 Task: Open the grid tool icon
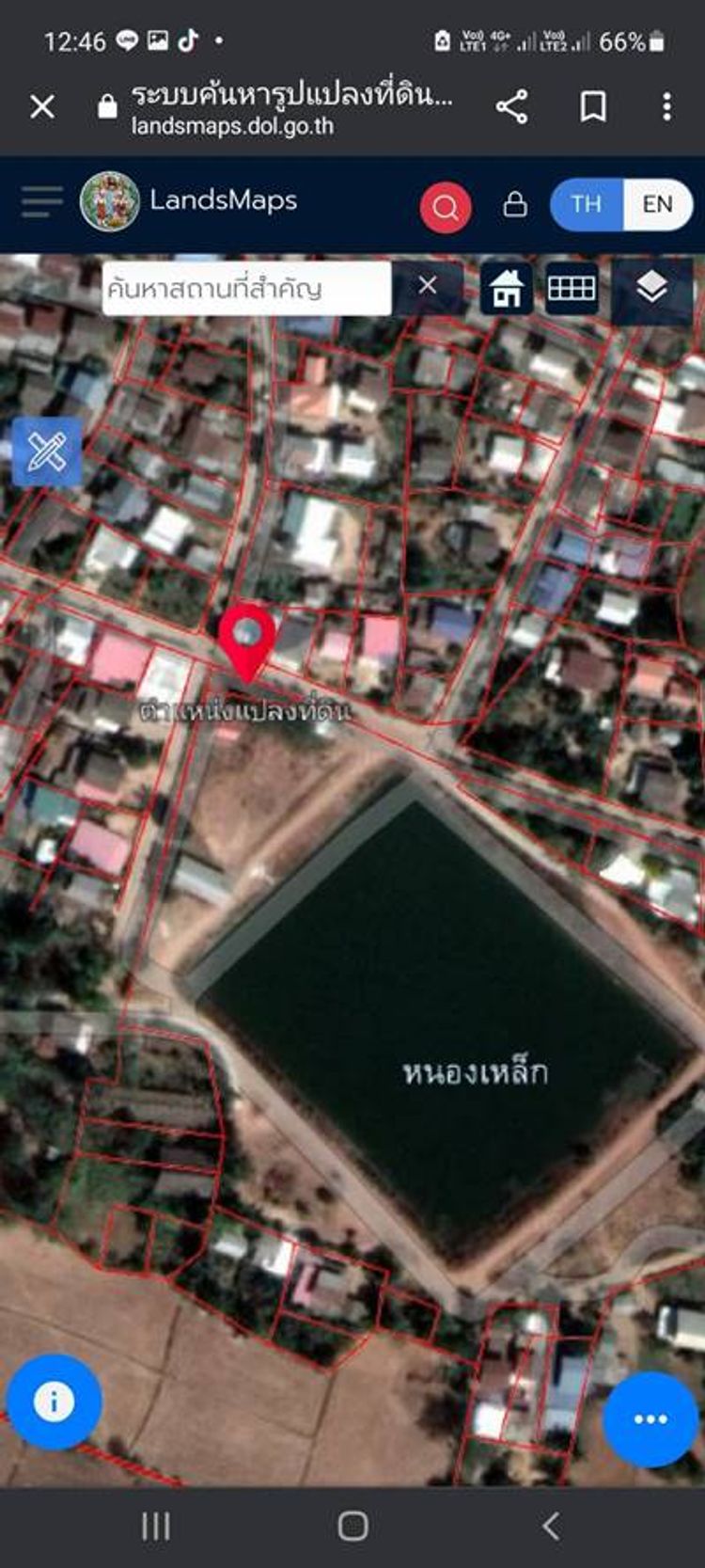tap(572, 288)
